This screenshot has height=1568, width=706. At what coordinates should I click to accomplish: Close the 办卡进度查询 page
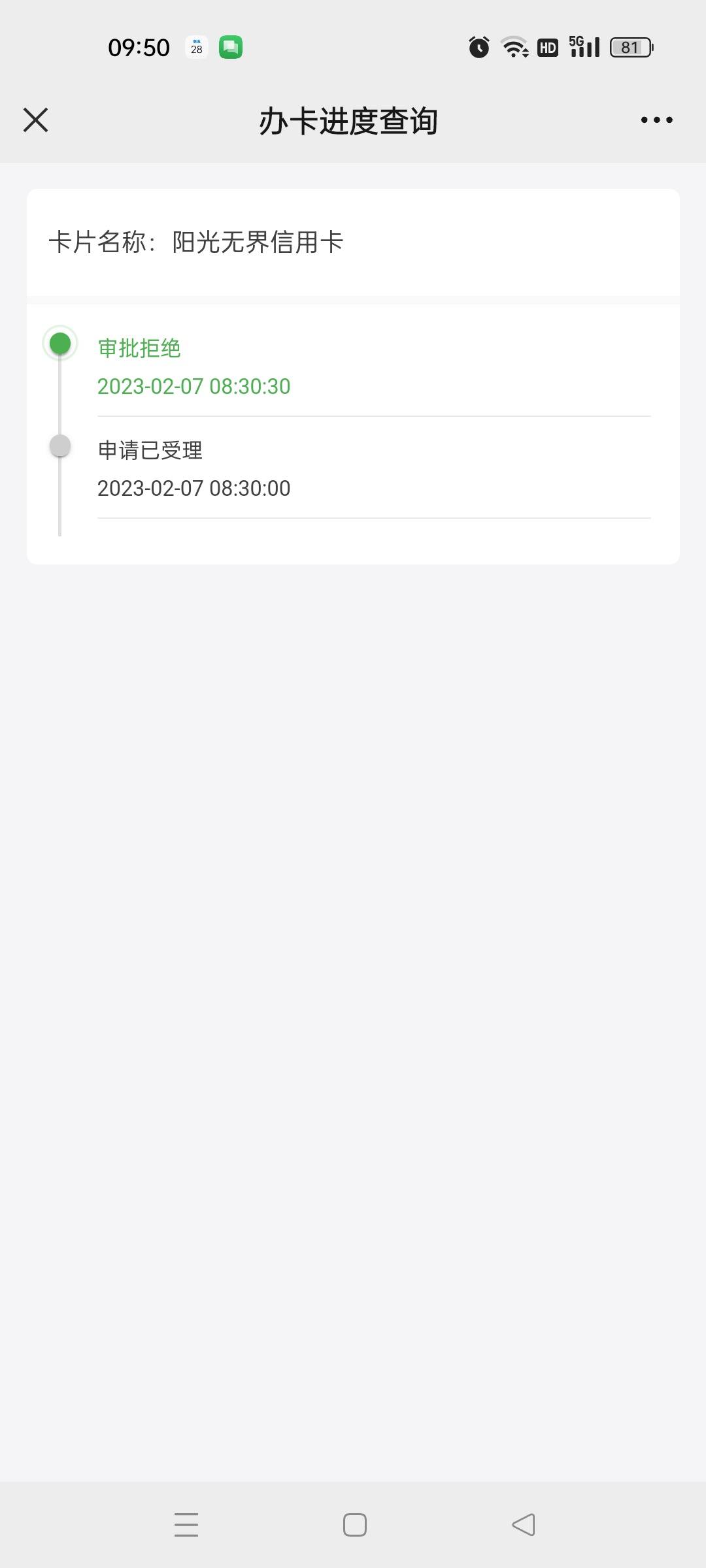point(36,120)
